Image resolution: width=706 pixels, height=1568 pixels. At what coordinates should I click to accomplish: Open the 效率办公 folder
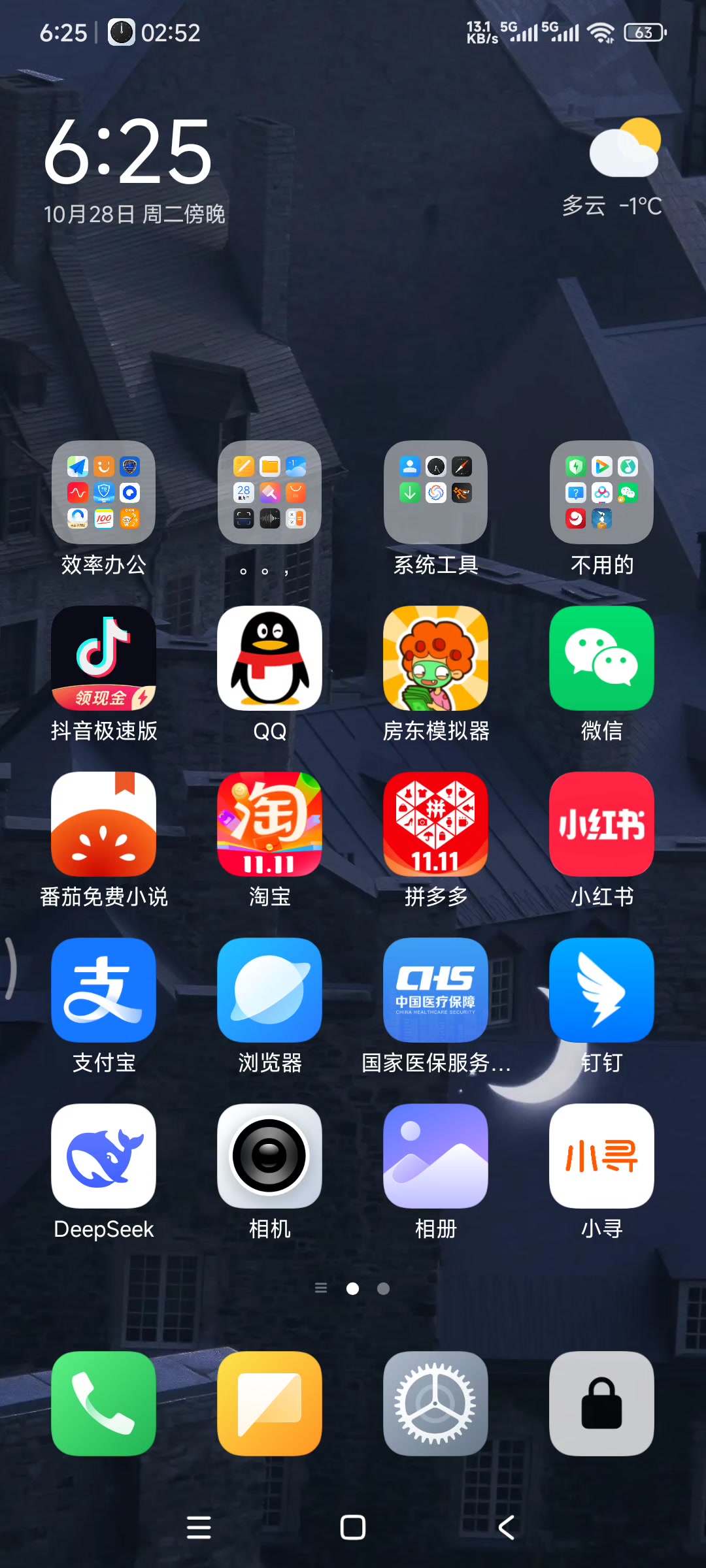tap(103, 493)
